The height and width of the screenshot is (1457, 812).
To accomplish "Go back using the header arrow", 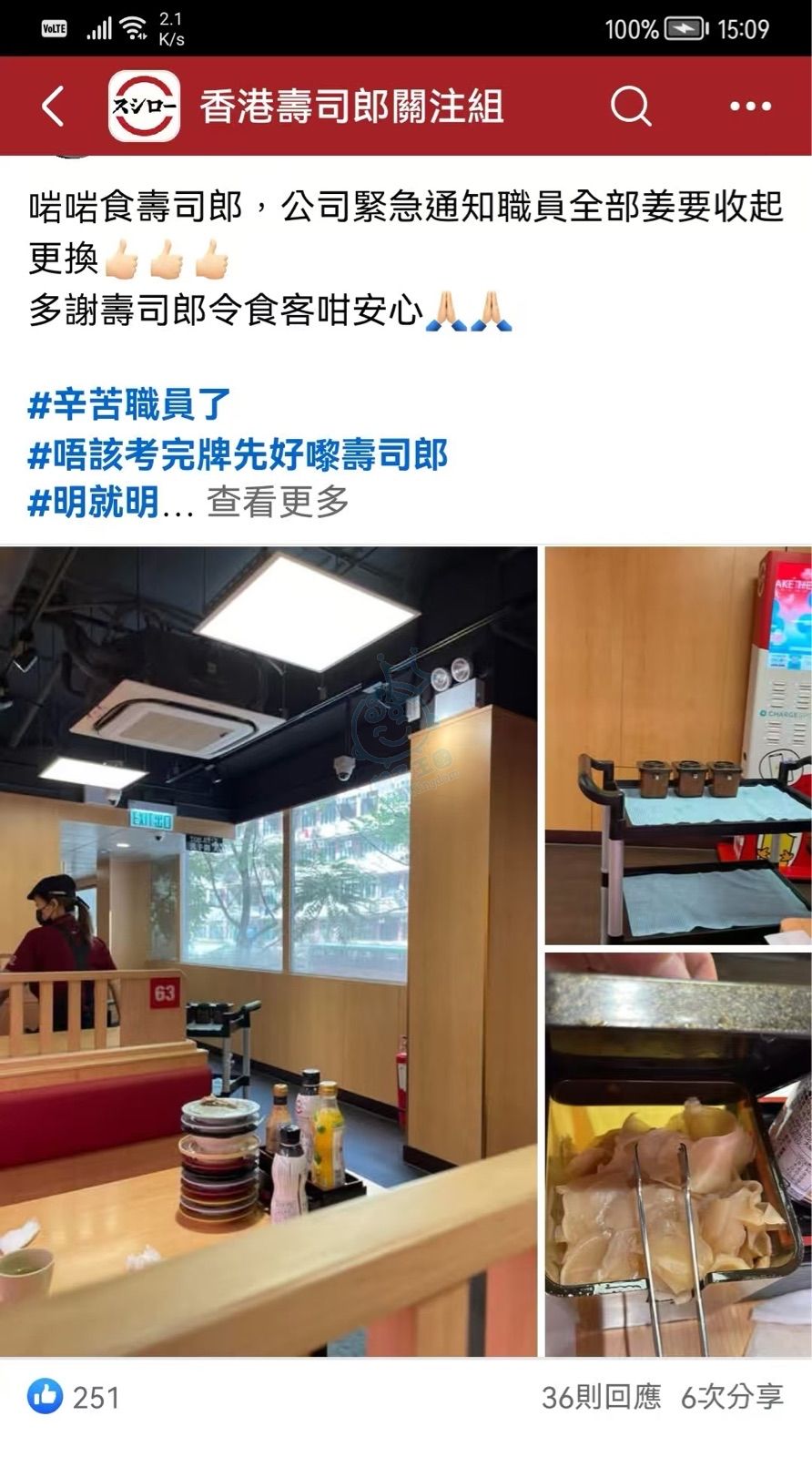I will click(x=53, y=107).
